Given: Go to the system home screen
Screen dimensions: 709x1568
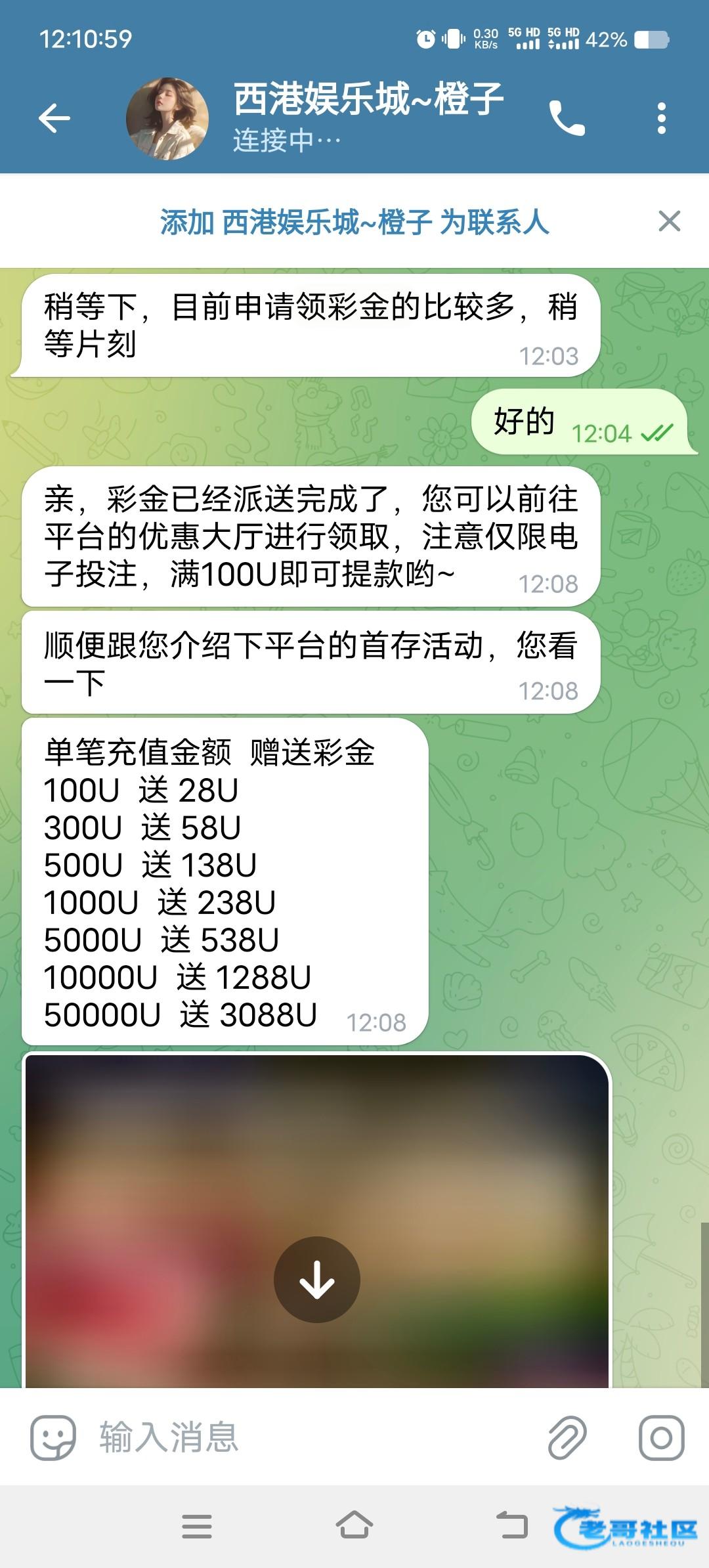Looking at the screenshot, I should 354,1525.
